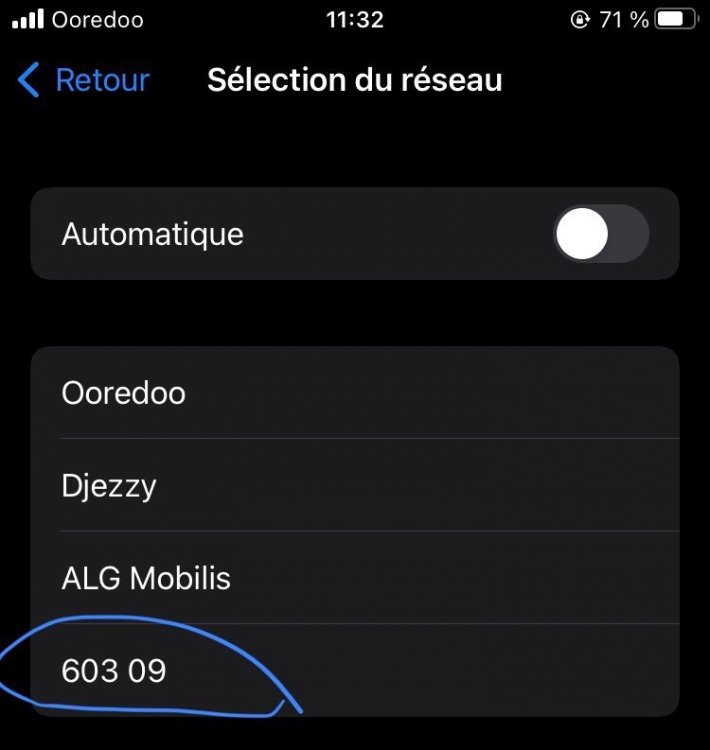Enable the Automatique network toggle
Screen dimensions: 710x750
[x=601, y=234]
